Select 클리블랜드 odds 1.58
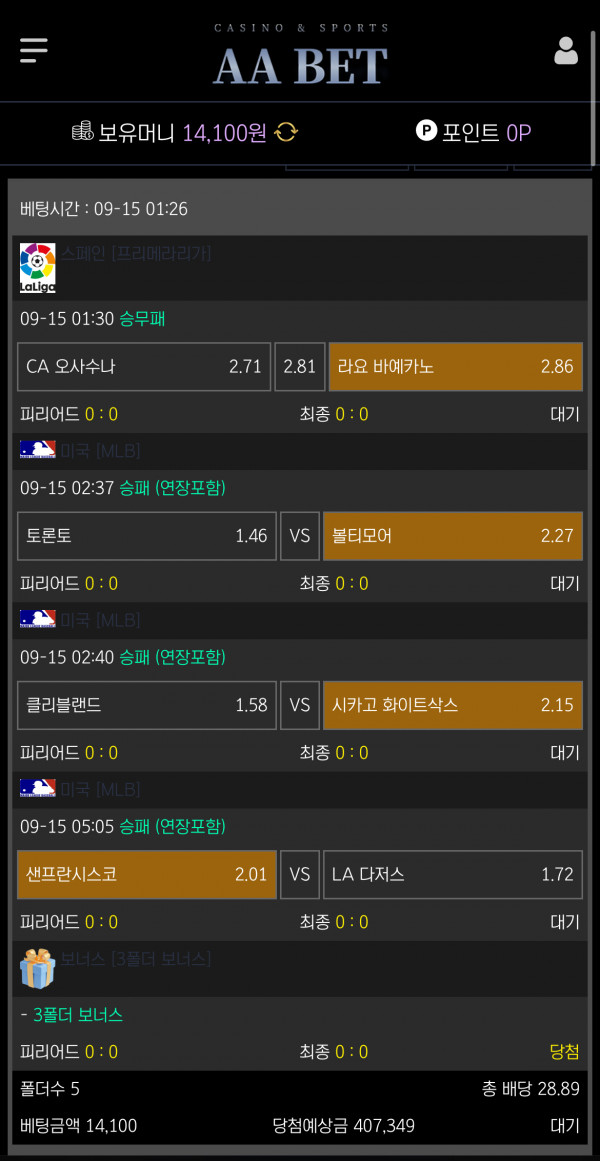 coord(147,705)
